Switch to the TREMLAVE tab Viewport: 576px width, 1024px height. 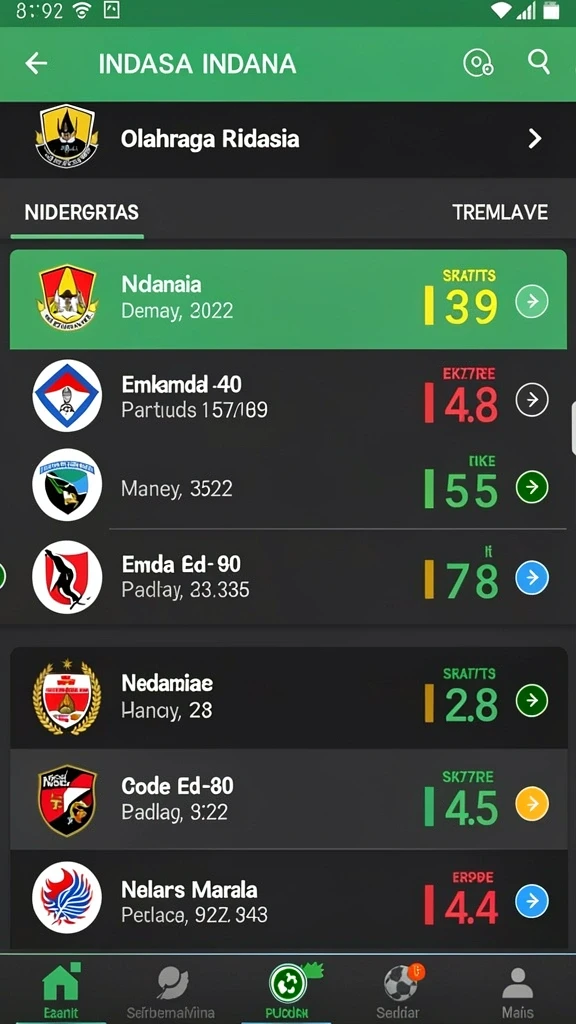coord(500,212)
